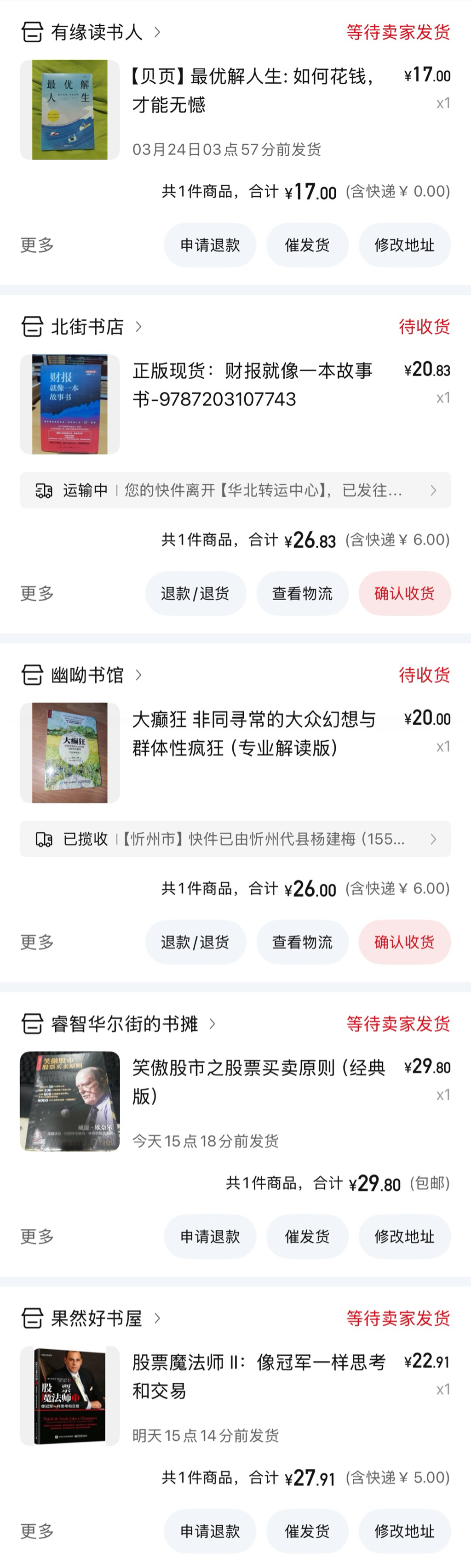Open the 已揽收 tracking row for 大癫狂
The width and height of the screenshot is (471, 1568).
[235, 840]
